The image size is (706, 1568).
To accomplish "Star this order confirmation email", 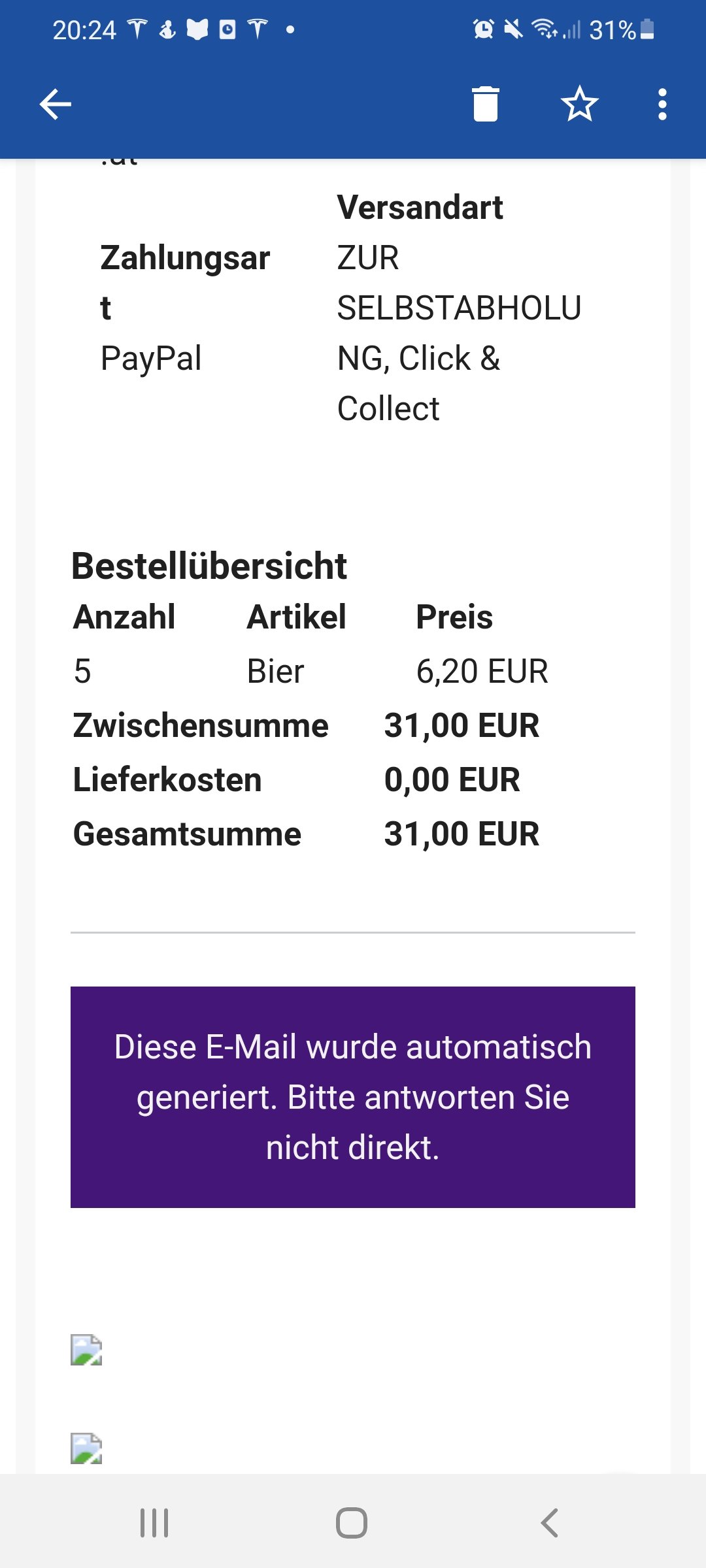I will 580,104.
